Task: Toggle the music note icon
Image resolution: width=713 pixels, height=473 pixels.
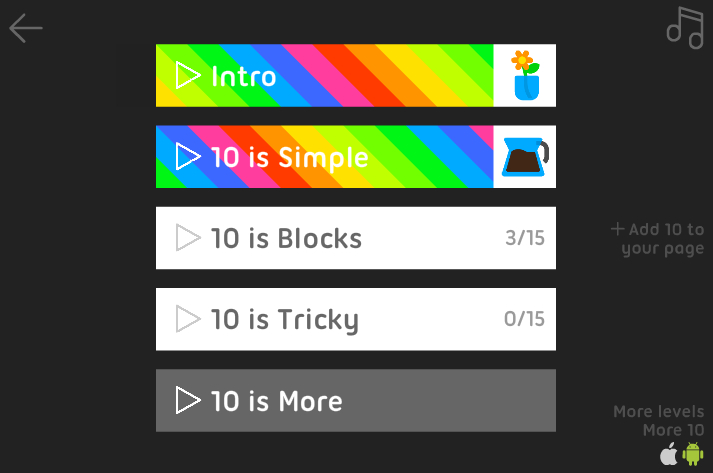Action: click(x=685, y=27)
